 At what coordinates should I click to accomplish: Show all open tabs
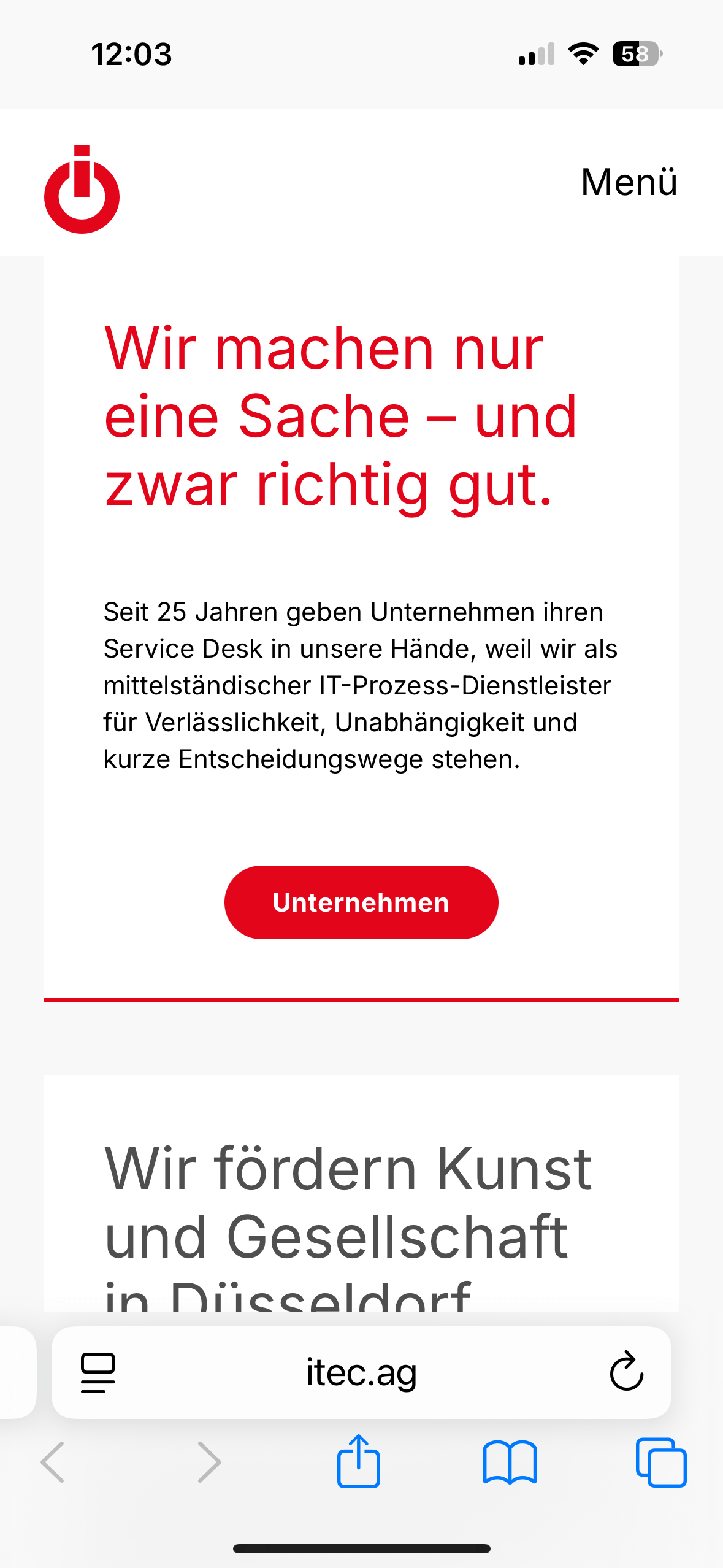(660, 1463)
